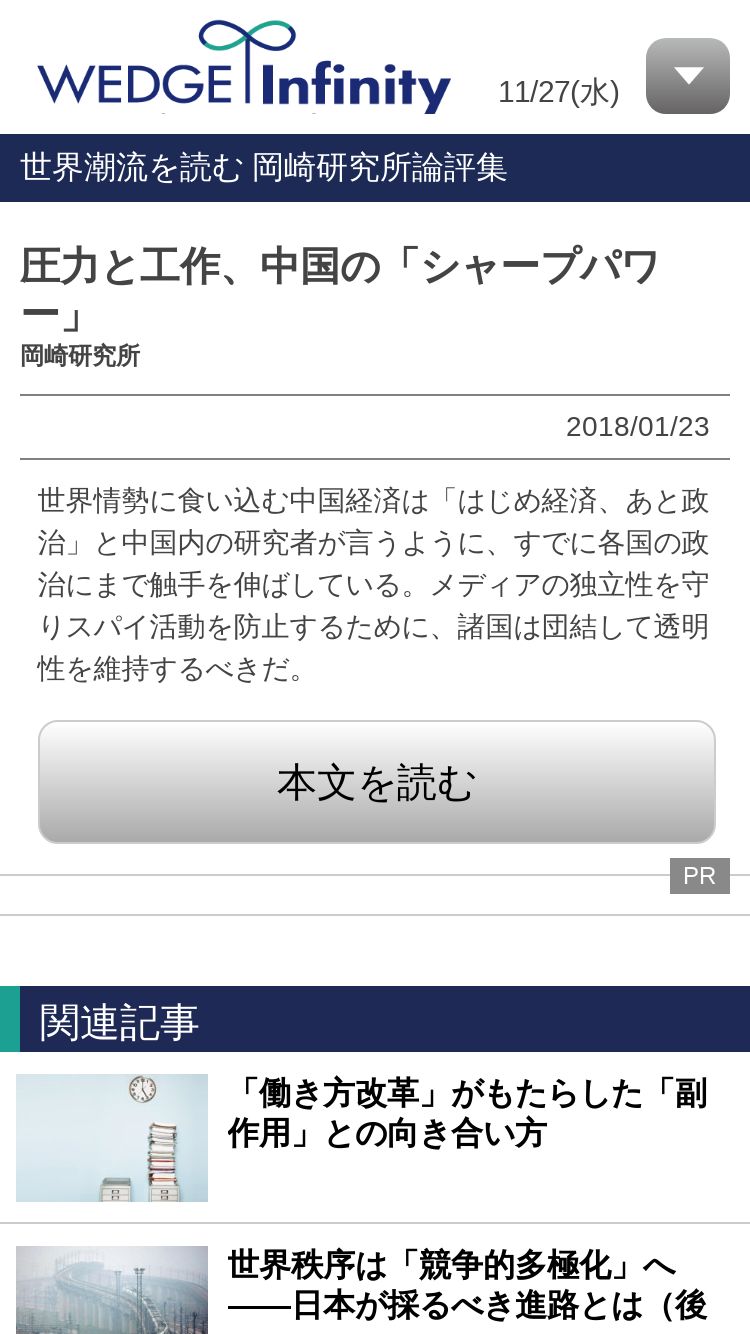This screenshot has width=750, height=1334.
Task: Tap the 本文を読む button
Action: pyautogui.click(x=377, y=782)
